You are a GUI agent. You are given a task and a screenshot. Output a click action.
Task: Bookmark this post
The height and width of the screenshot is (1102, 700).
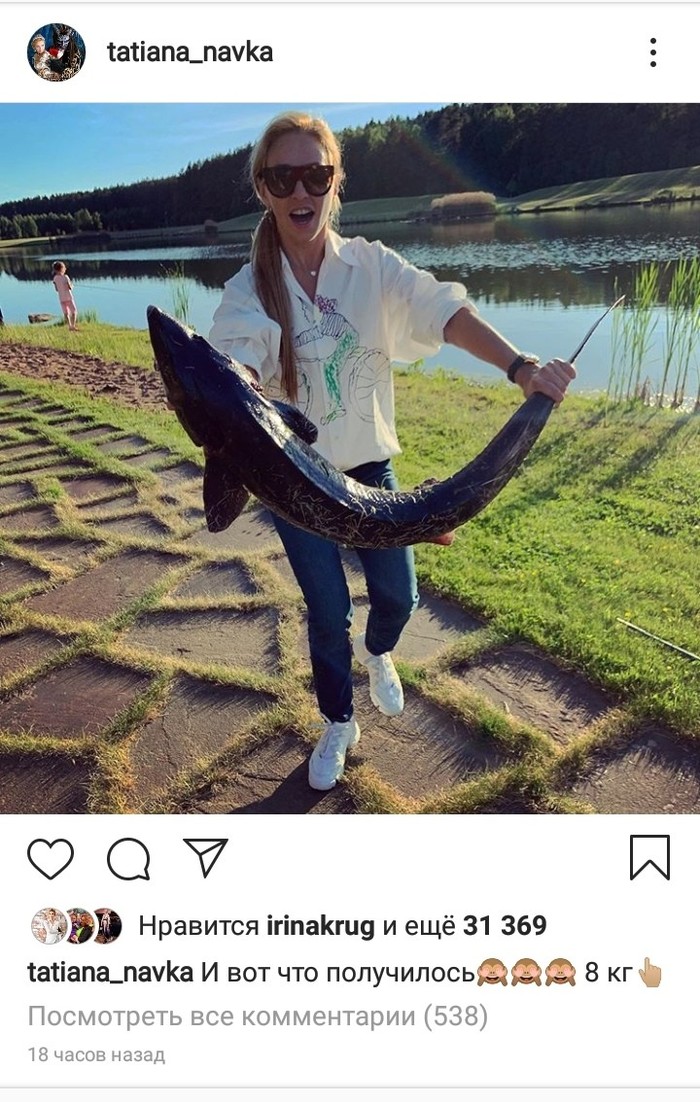[x=650, y=858]
